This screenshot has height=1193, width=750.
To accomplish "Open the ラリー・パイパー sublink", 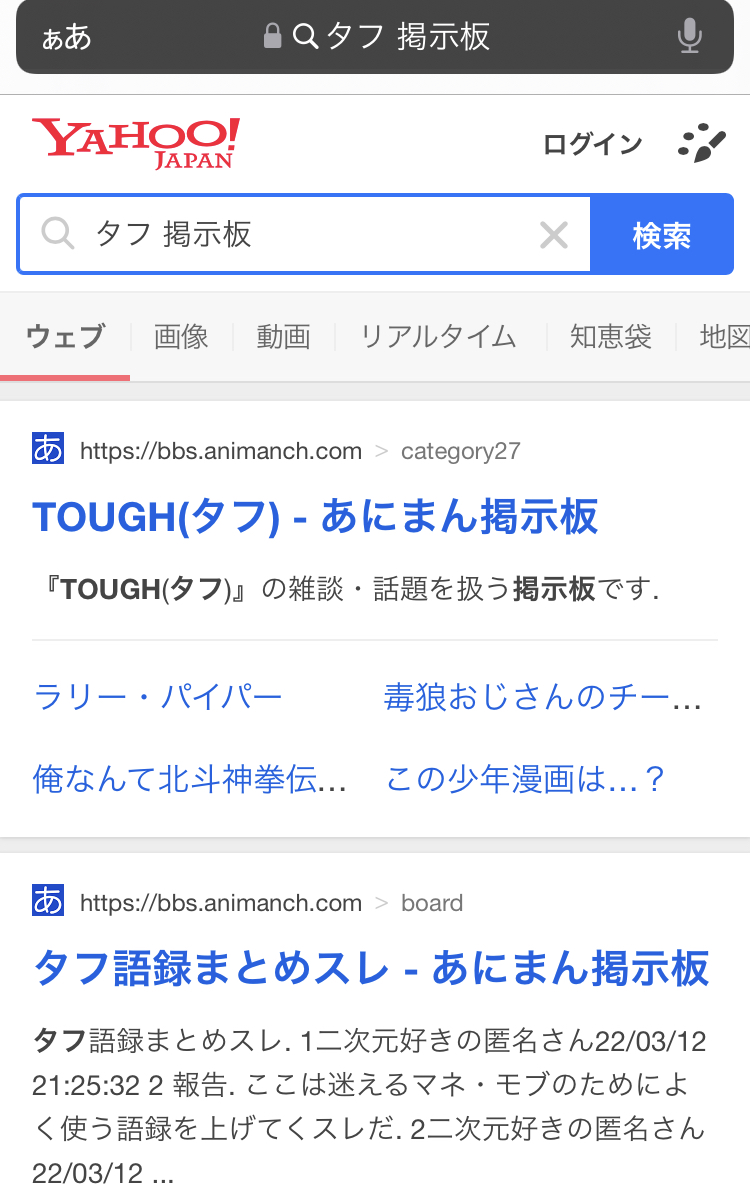I will coord(158,697).
